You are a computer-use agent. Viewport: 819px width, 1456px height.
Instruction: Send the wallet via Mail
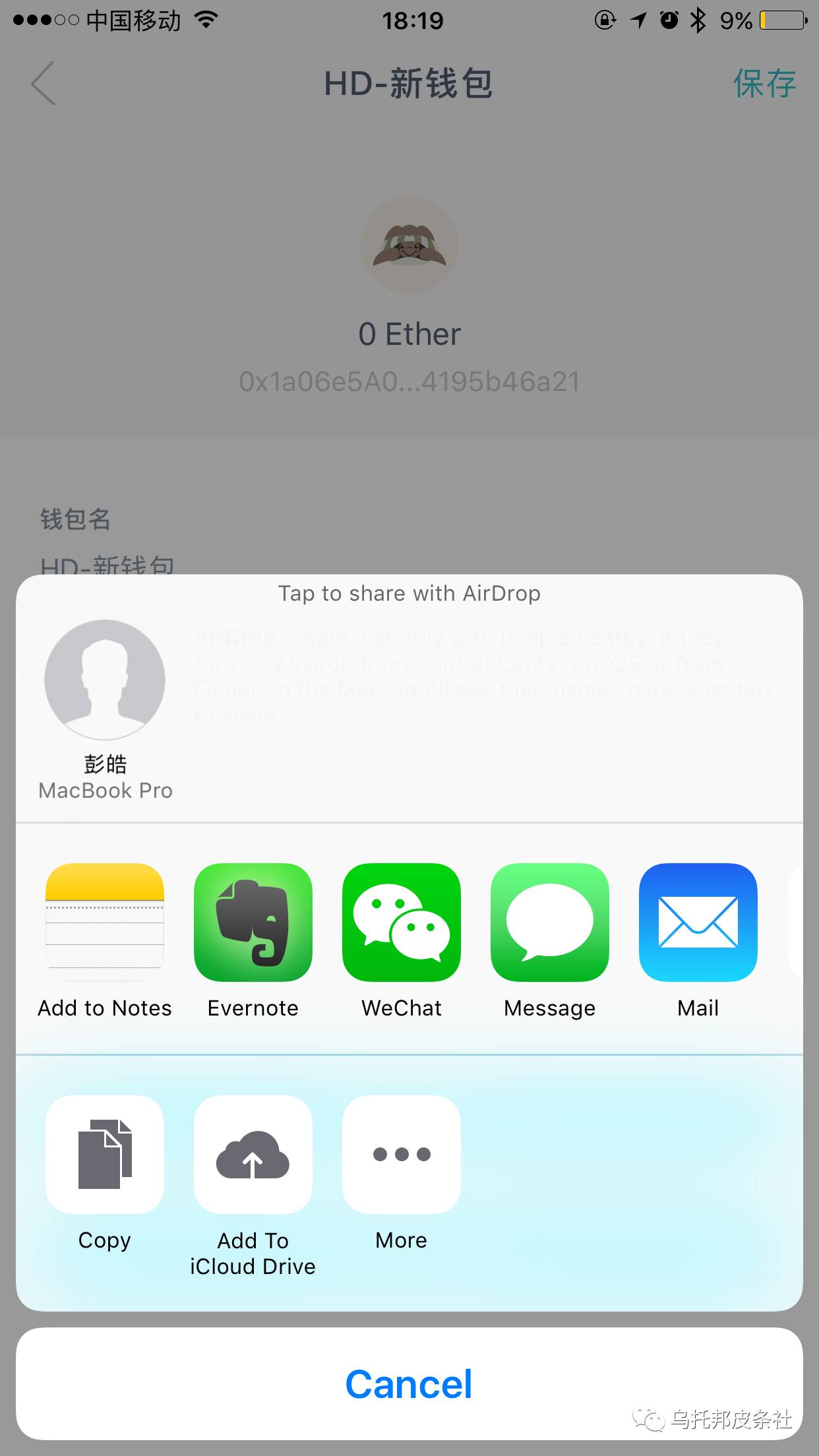(x=698, y=923)
